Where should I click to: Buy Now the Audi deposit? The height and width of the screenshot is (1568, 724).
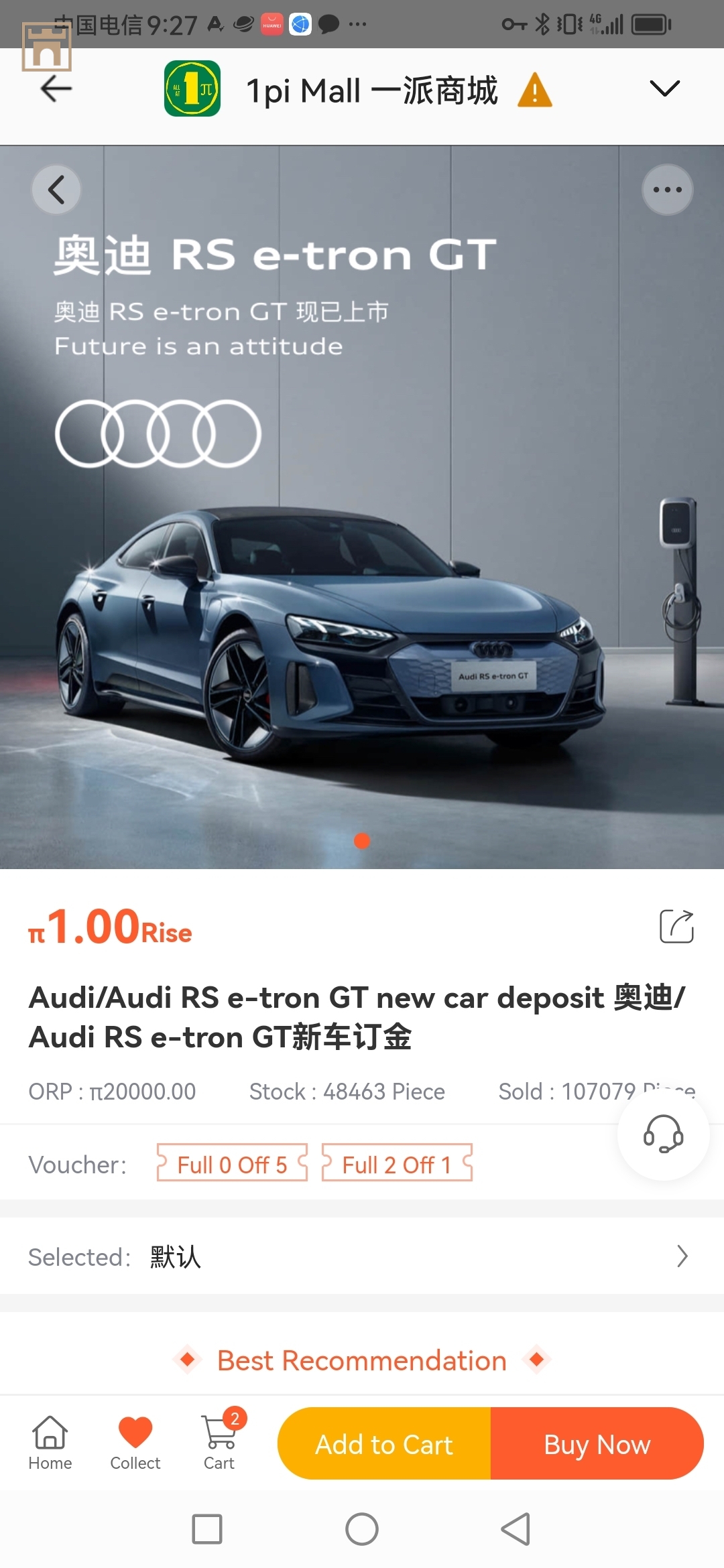tap(597, 1445)
